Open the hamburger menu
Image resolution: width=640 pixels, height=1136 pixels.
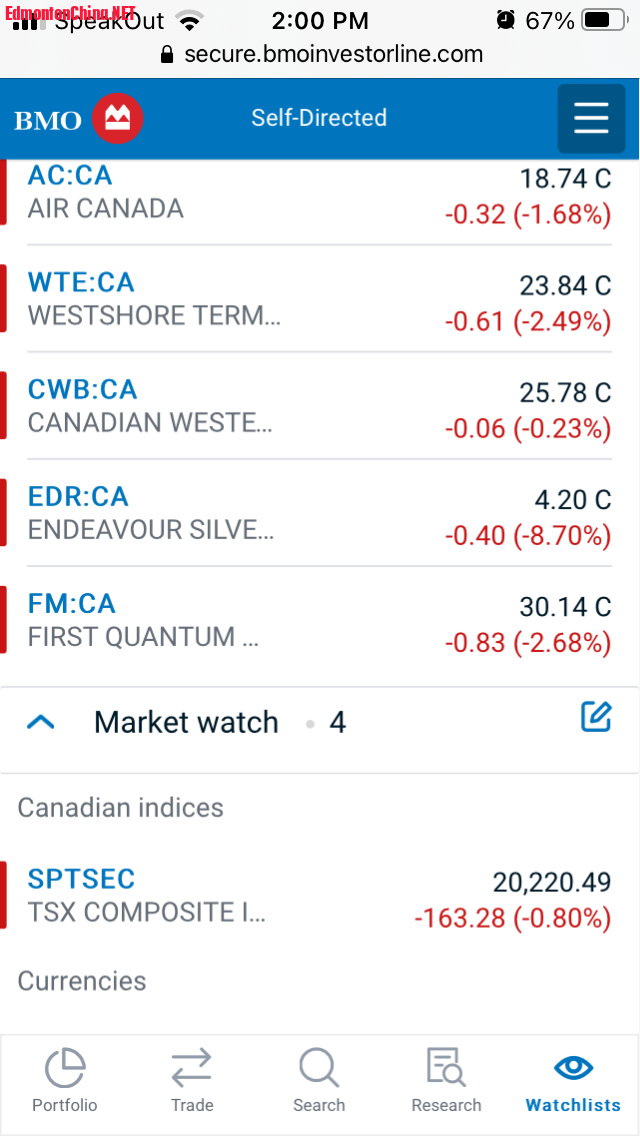(591, 118)
